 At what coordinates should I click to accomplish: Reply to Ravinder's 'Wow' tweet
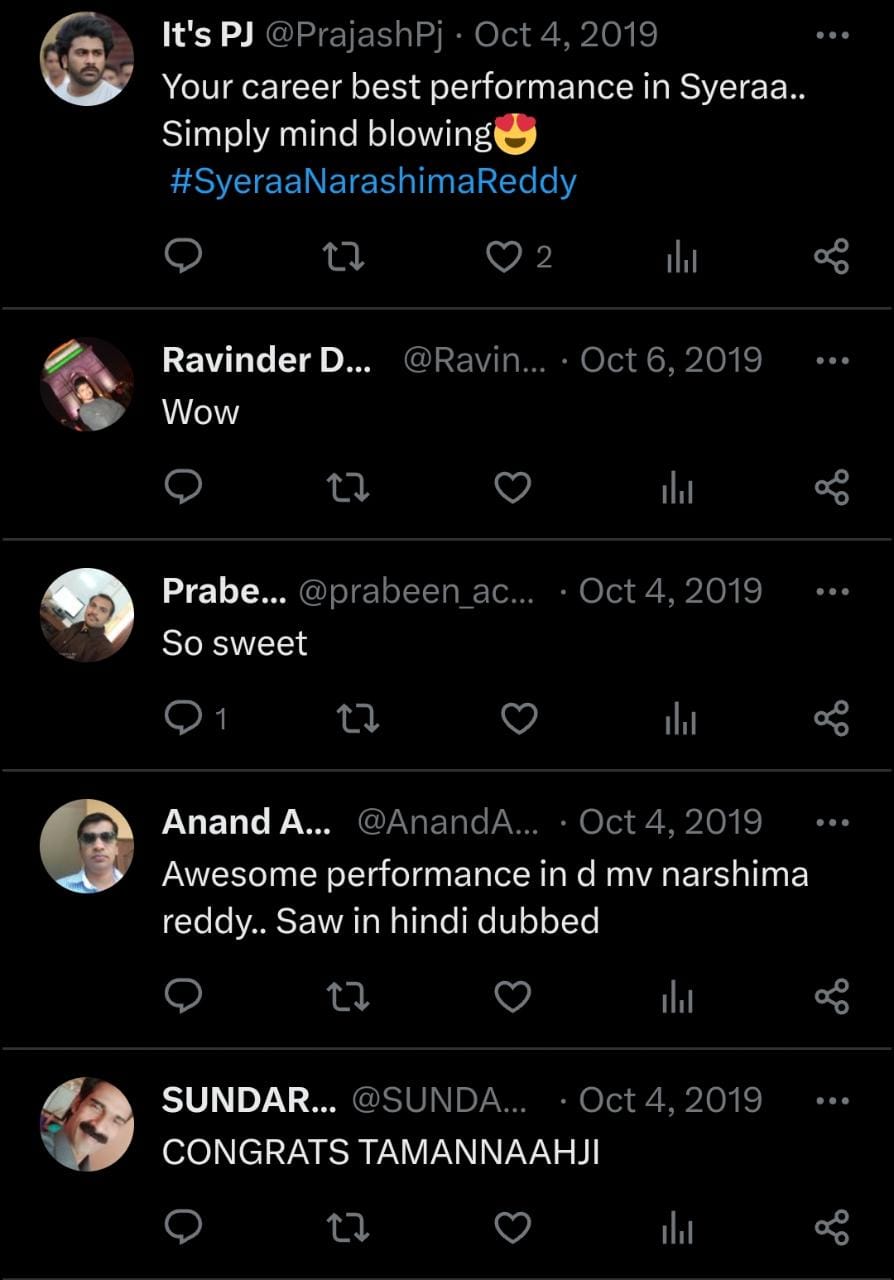pos(183,488)
